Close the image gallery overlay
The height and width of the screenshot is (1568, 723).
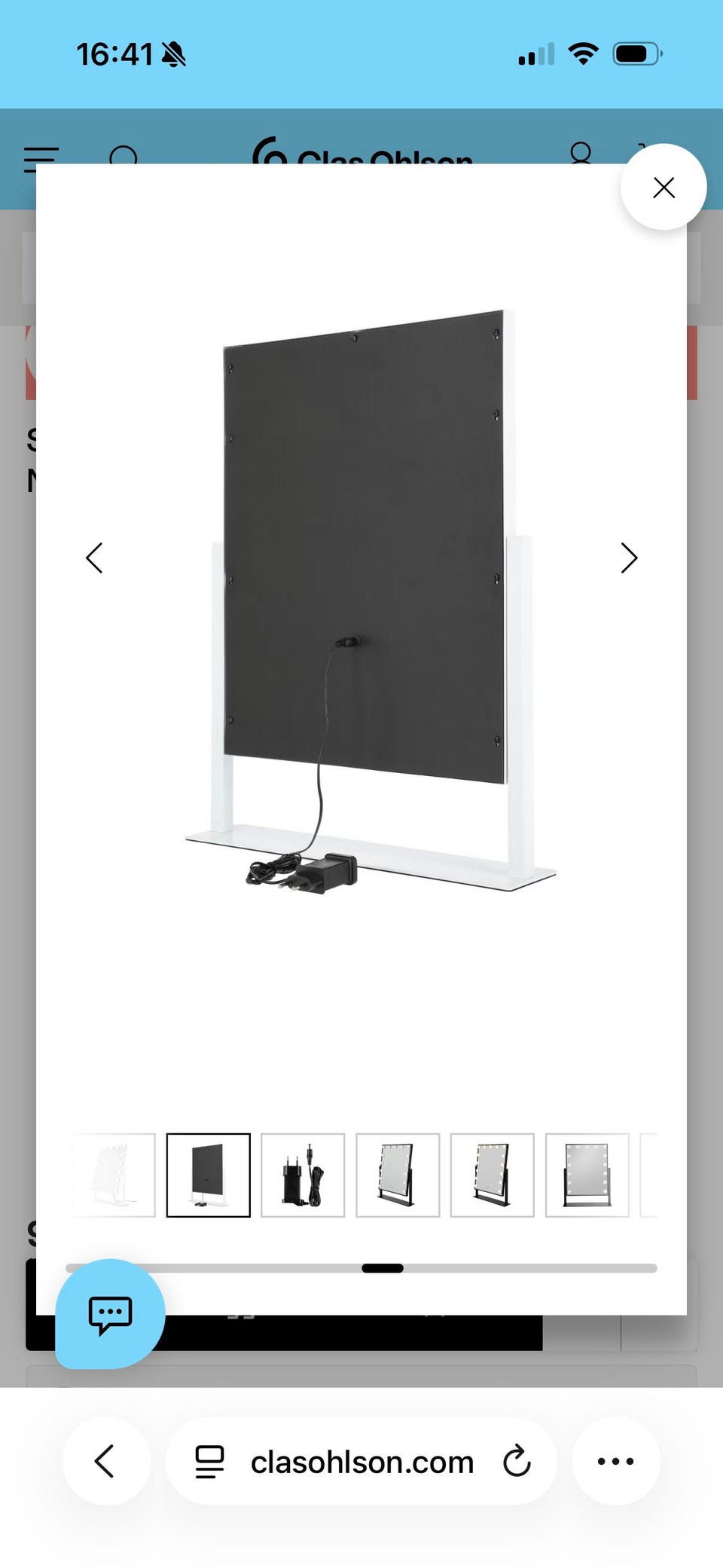click(x=664, y=187)
